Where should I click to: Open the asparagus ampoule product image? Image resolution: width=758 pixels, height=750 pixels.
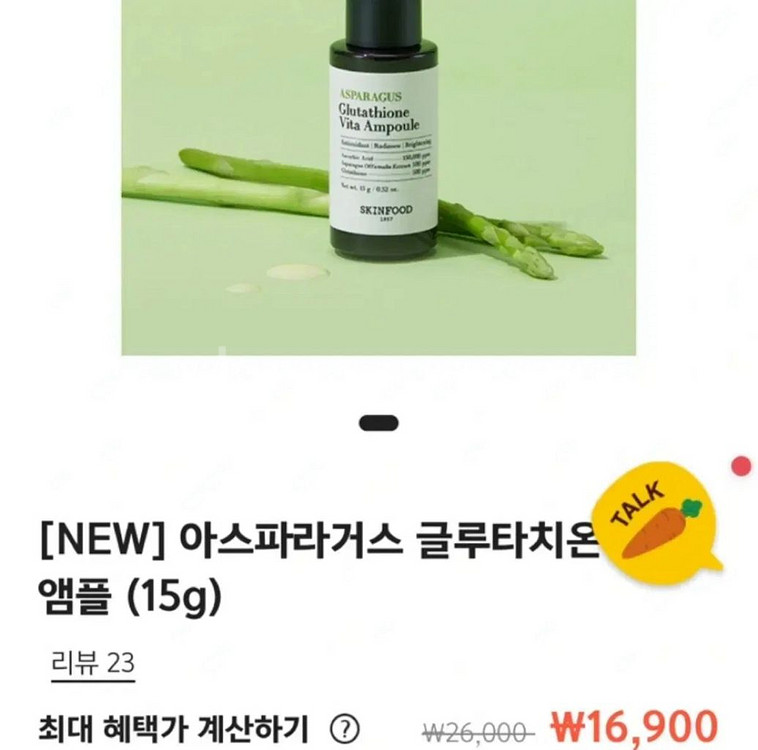(378, 177)
